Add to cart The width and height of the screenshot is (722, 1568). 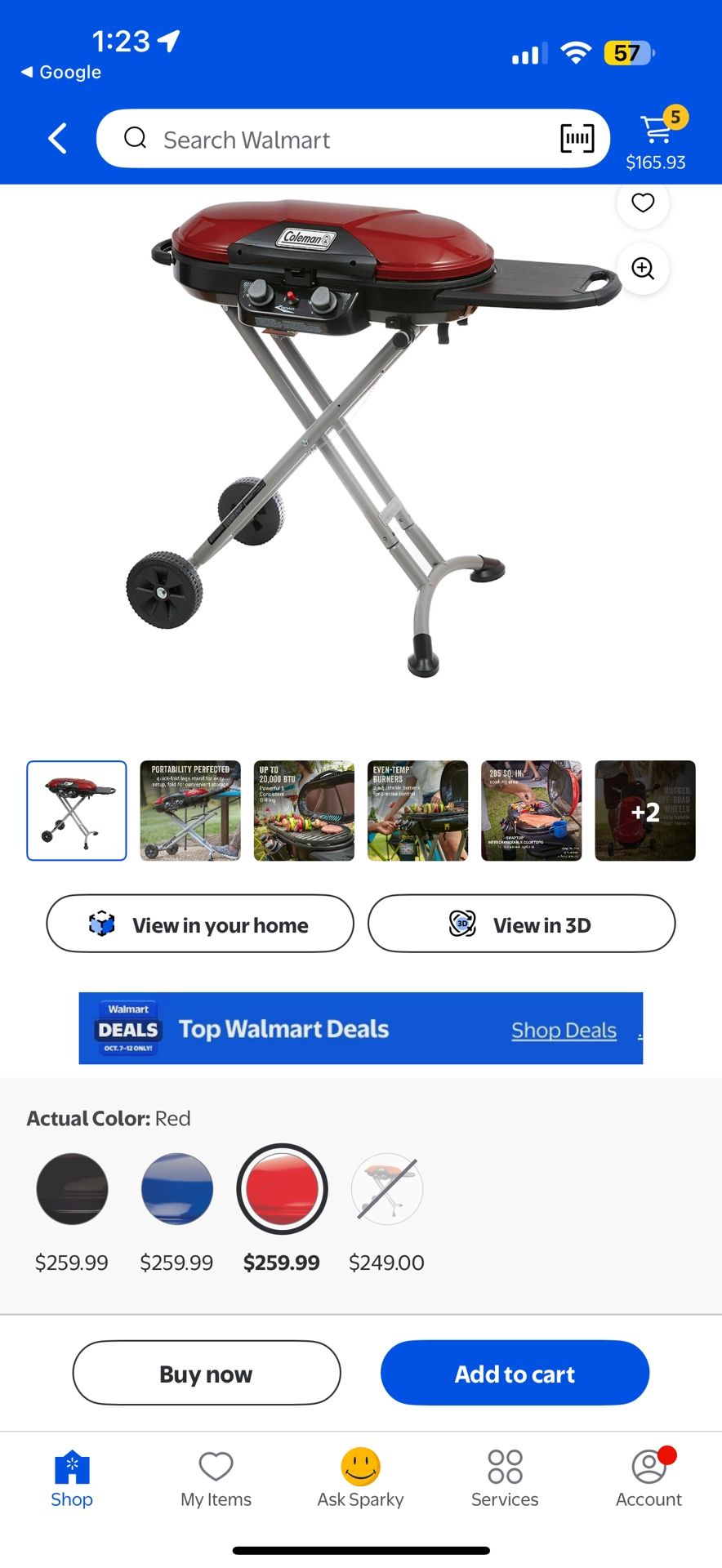pos(515,1374)
